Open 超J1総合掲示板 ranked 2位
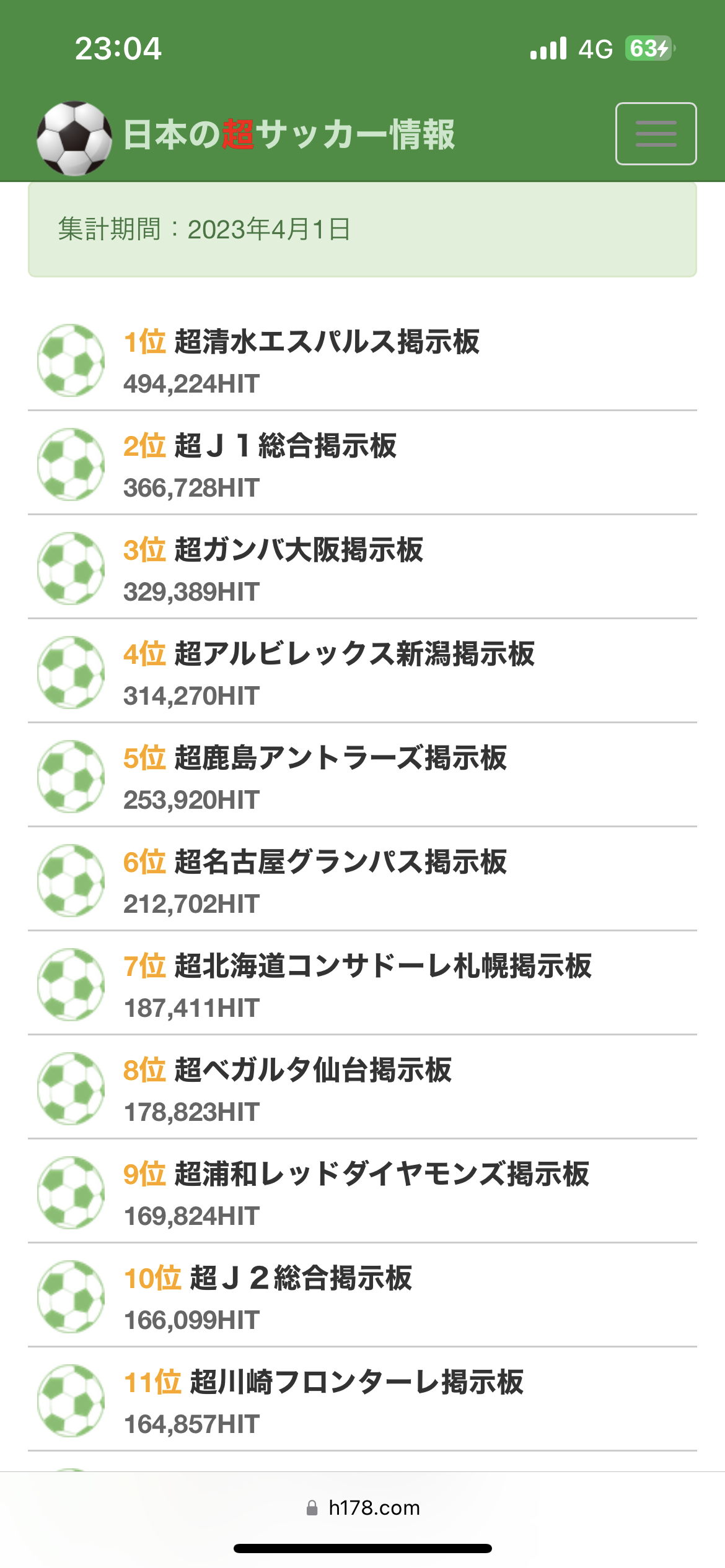 coord(362,464)
